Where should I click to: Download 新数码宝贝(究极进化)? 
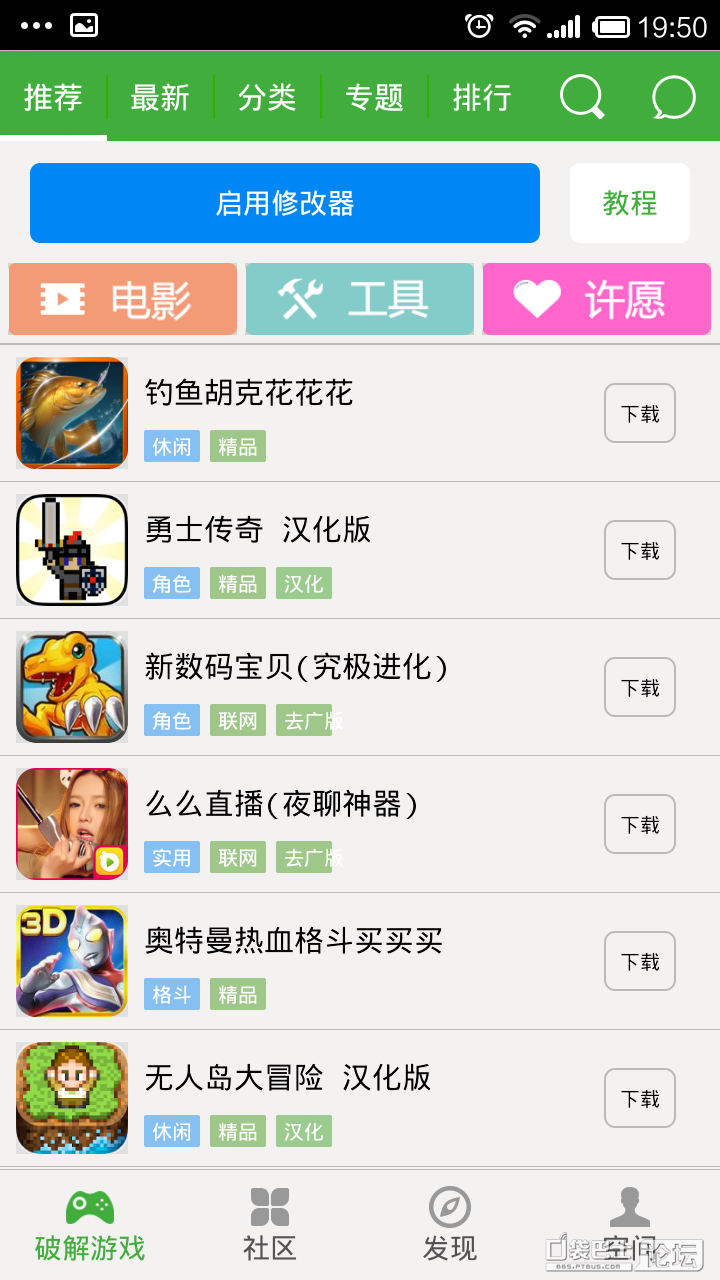coord(640,687)
